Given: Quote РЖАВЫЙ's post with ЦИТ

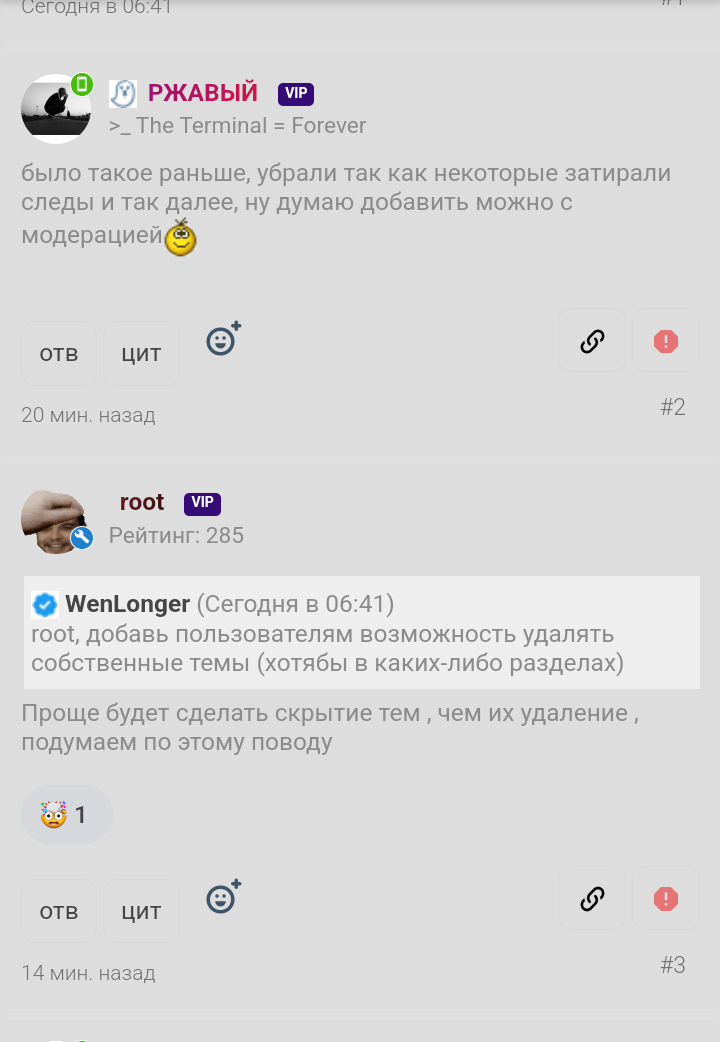Looking at the screenshot, I should coord(141,355).
